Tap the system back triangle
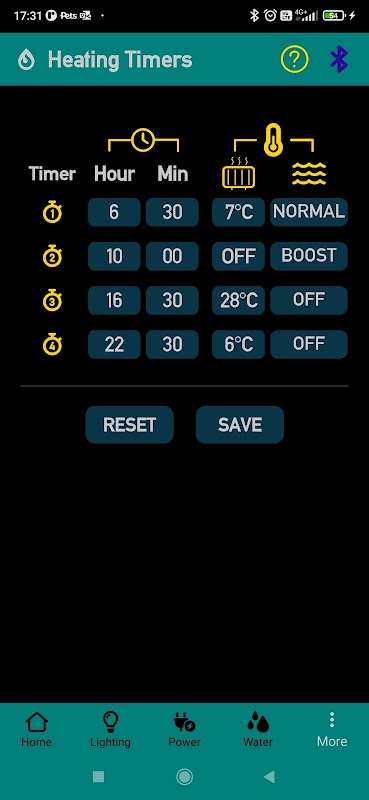Image resolution: width=369 pixels, height=800 pixels. point(269,777)
